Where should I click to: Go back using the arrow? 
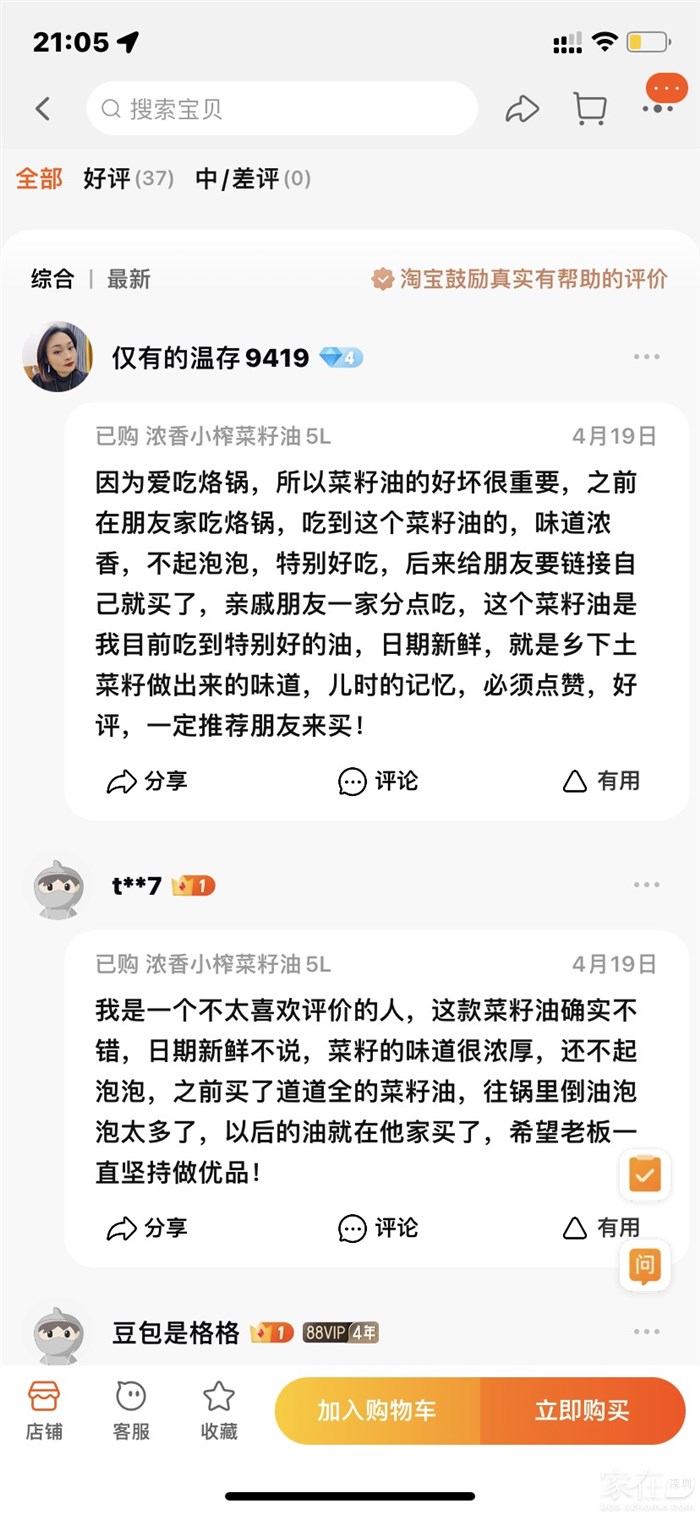pyautogui.click(x=43, y=109)
